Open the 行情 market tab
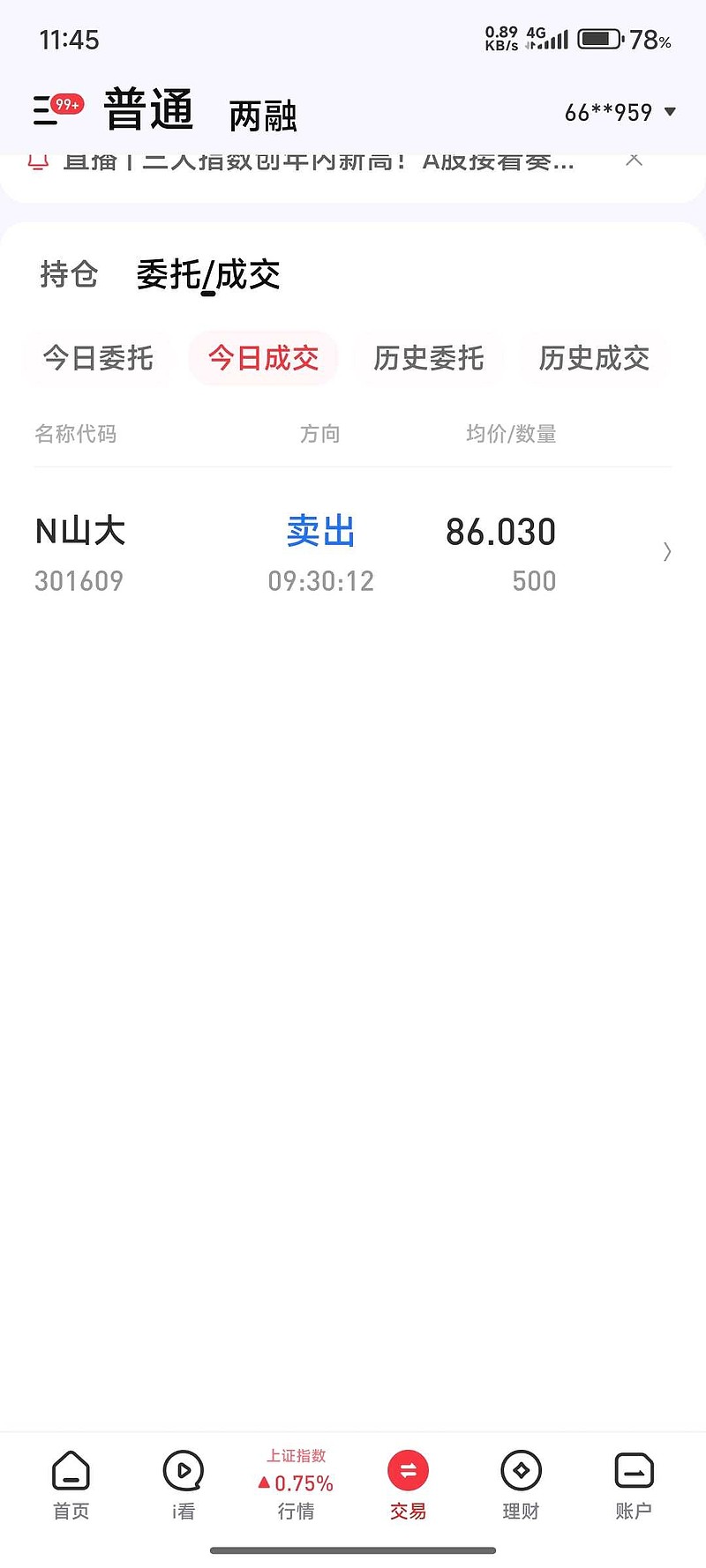Image resolution: width=706 pixels, height=1568 pixels. [297, 1485]
